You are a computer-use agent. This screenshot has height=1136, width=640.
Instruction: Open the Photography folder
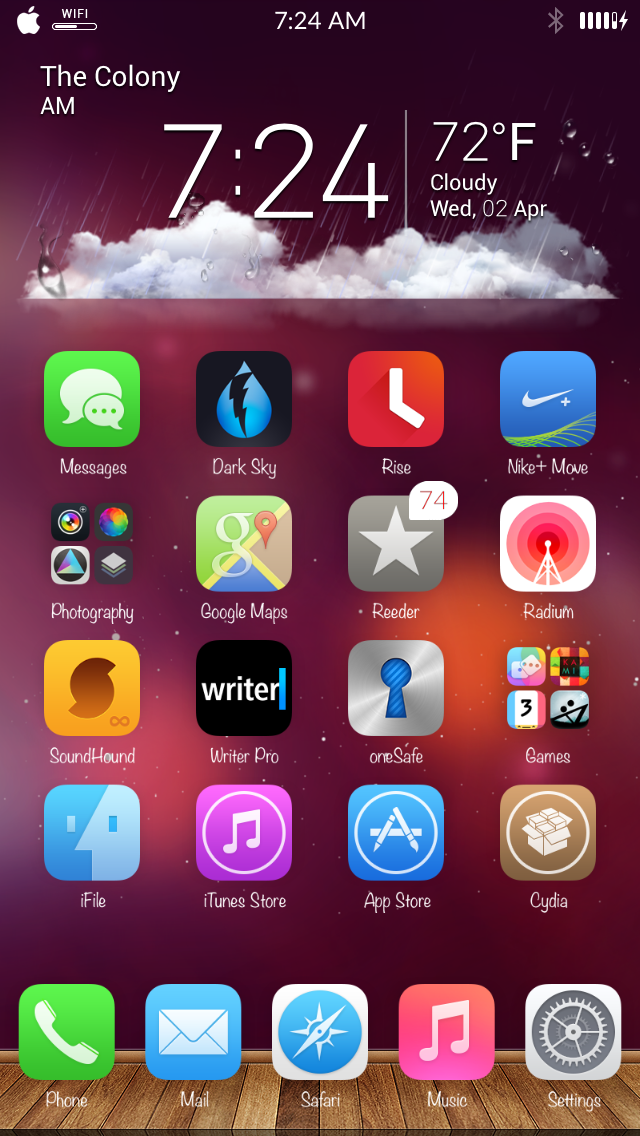tap(92, 543)
